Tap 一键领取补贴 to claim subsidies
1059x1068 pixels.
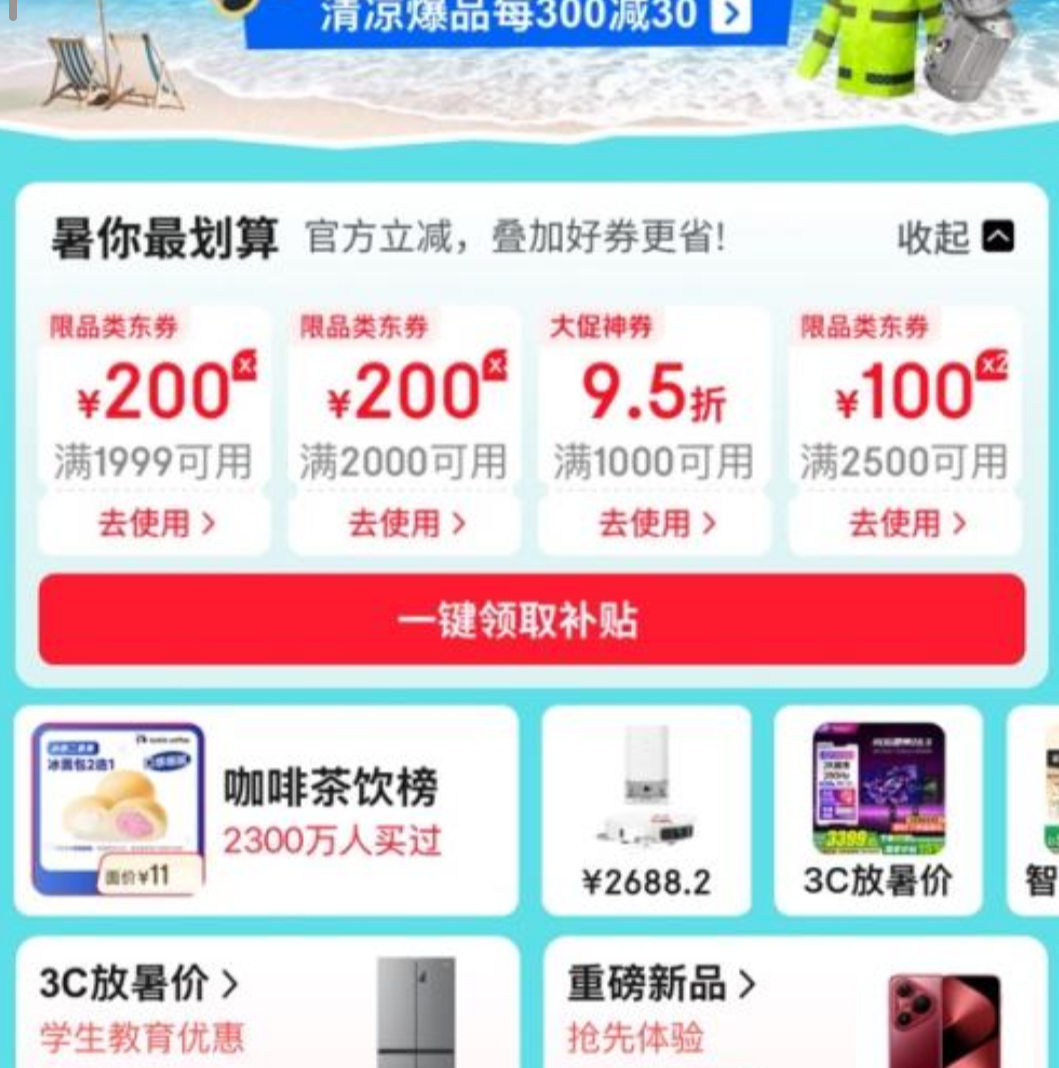pyautogui.click(x=531, y=620)
